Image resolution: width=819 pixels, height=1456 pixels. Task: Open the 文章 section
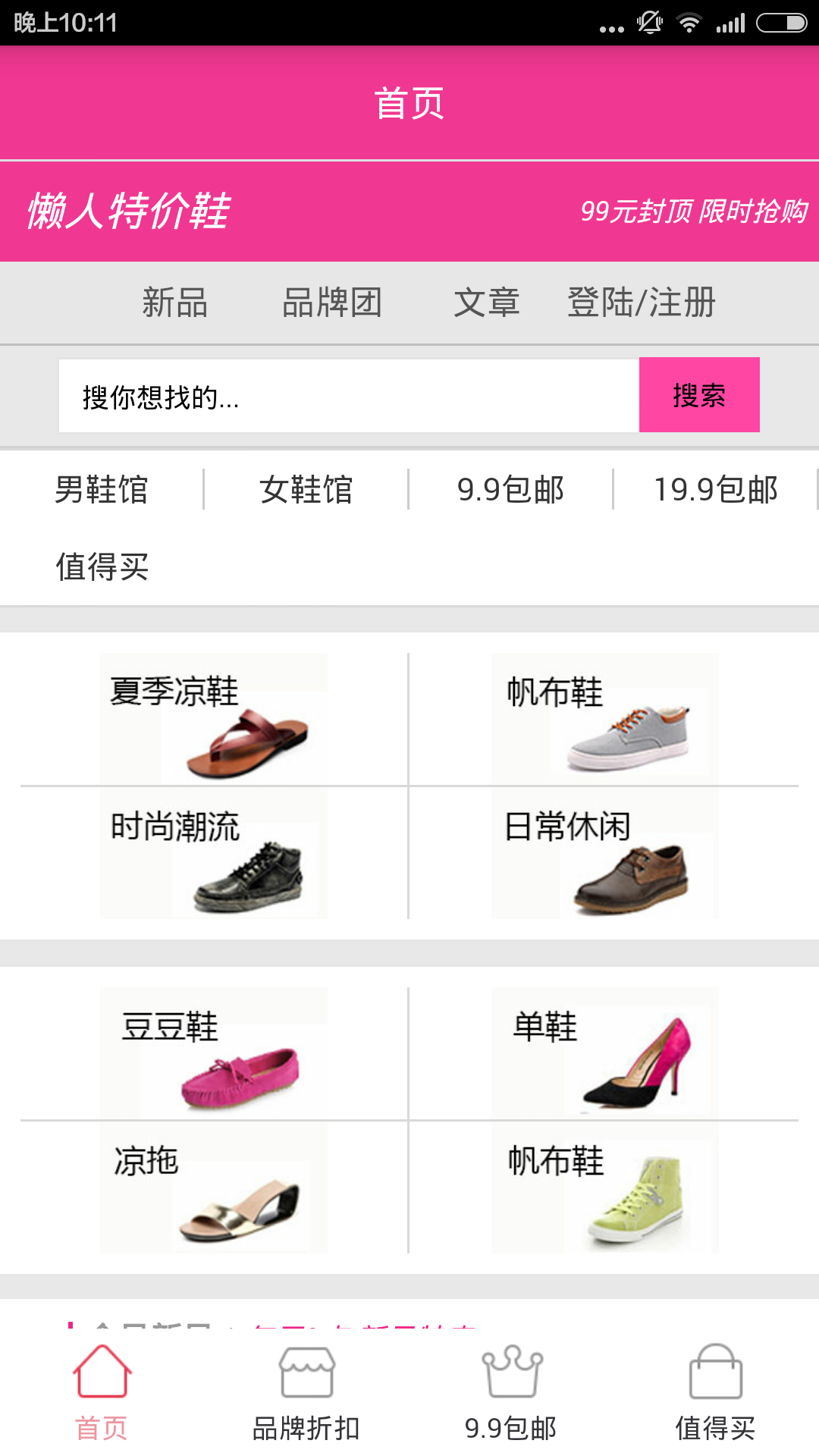click(487, 303)
